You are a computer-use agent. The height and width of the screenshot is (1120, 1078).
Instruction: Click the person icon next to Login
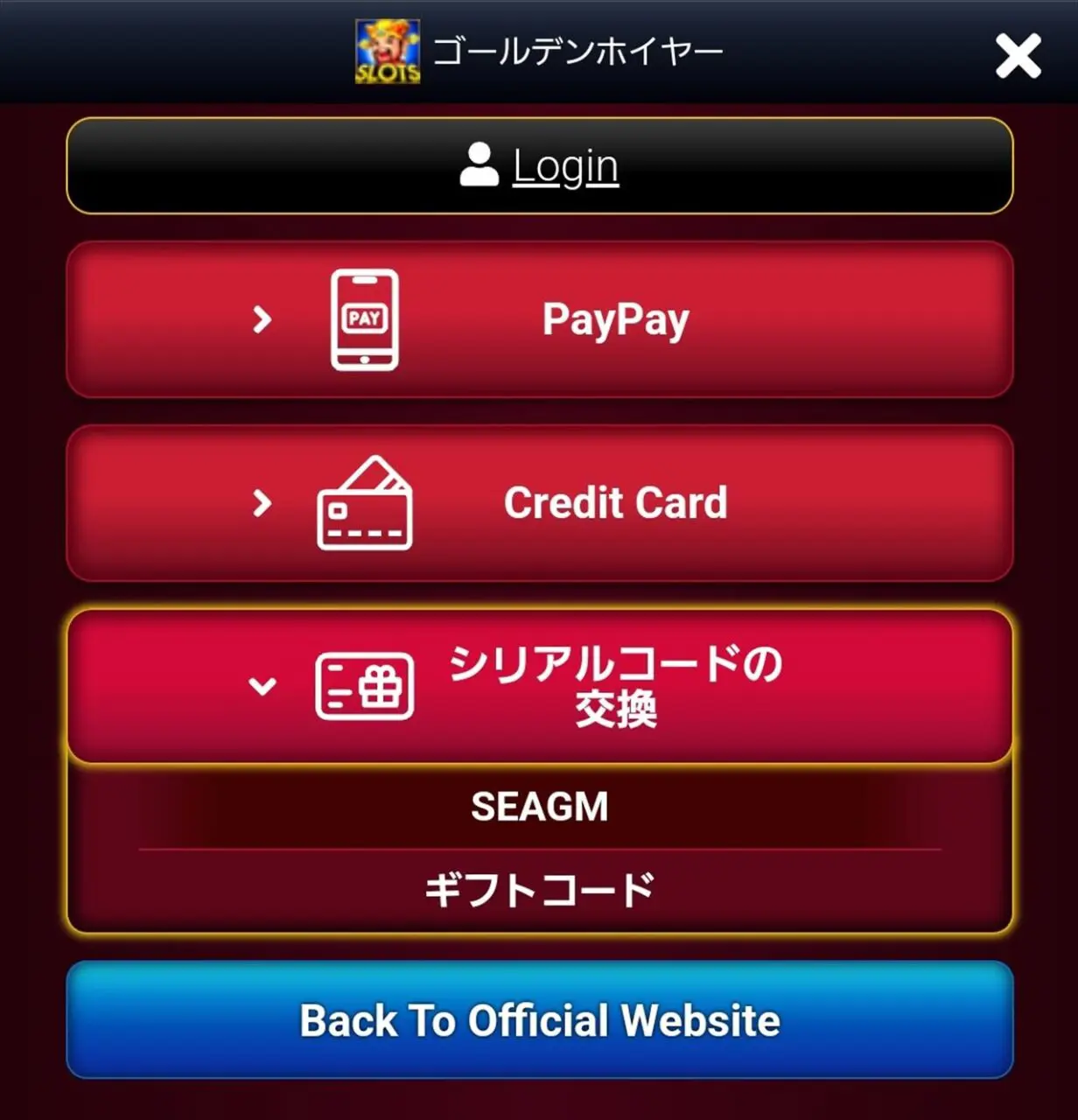479,163
